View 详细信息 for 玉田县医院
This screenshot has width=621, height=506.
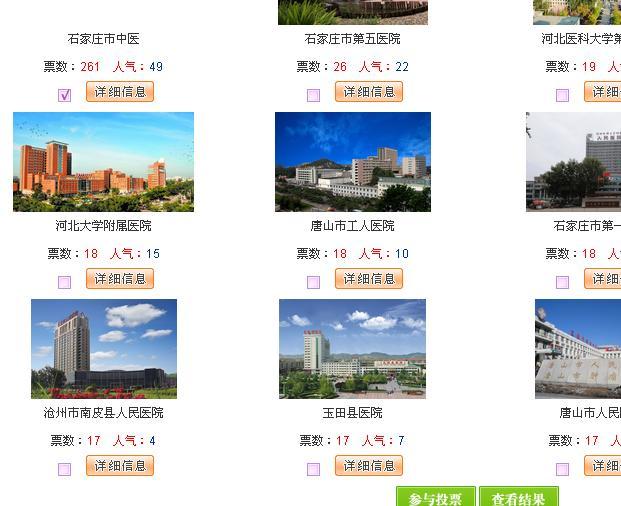pos(369,466)
